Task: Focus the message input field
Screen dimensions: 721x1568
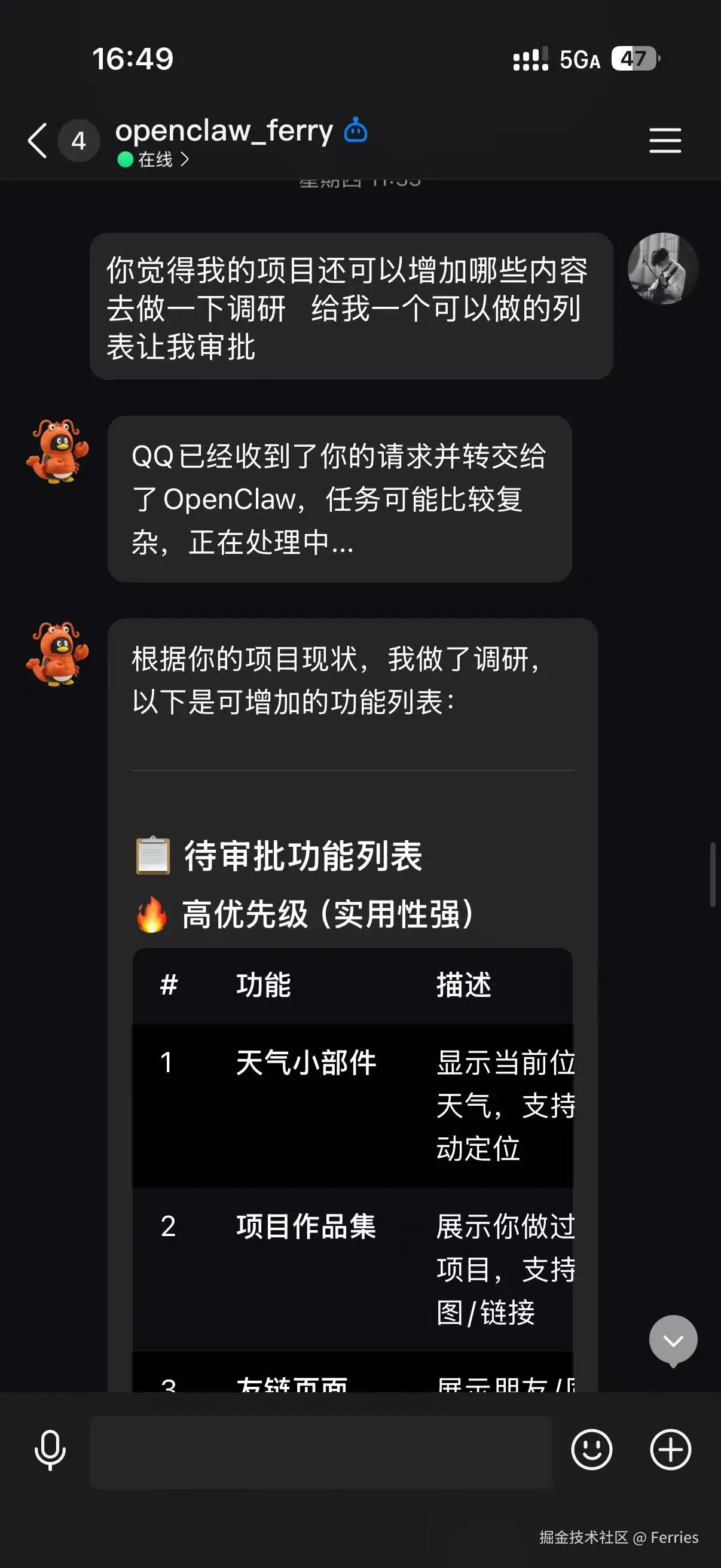Action: coord(320,1451)
